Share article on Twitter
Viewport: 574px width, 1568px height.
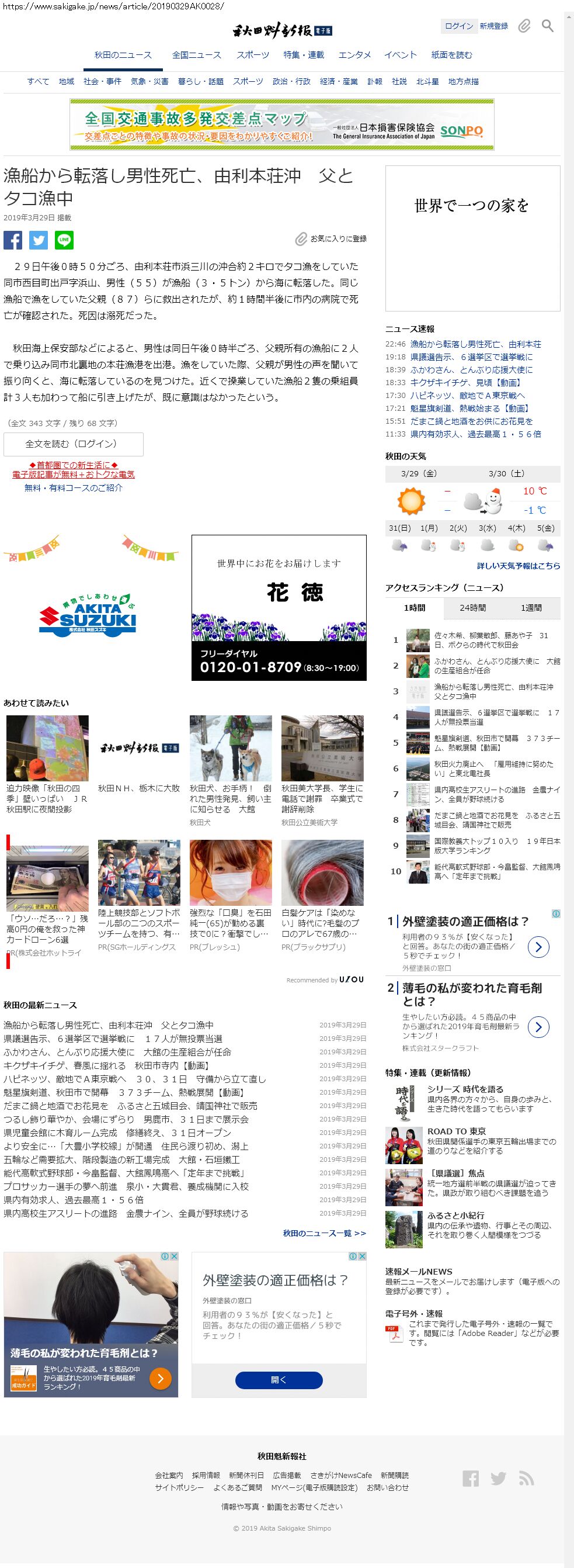pos(39,240)
